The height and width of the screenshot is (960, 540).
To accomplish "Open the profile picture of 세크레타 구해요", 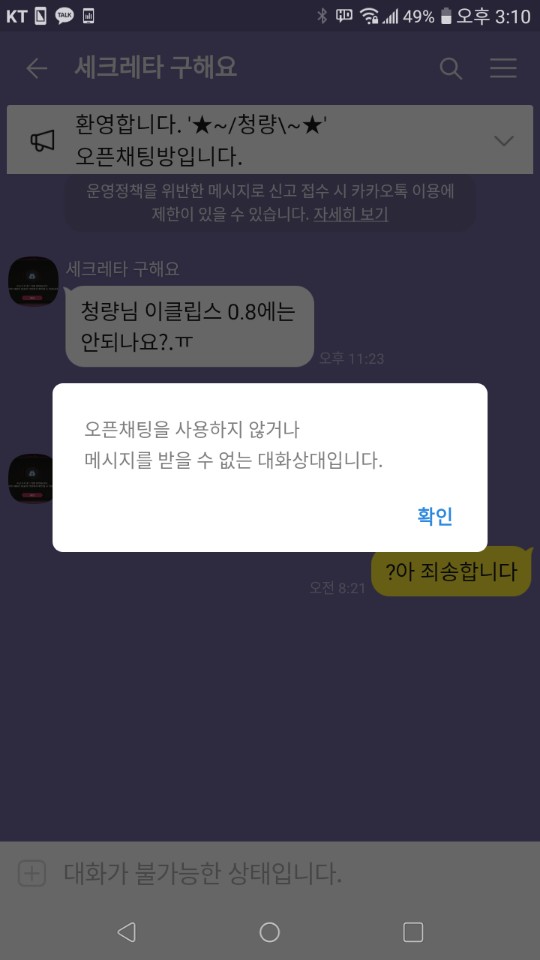I will click(x=33, y=282).
